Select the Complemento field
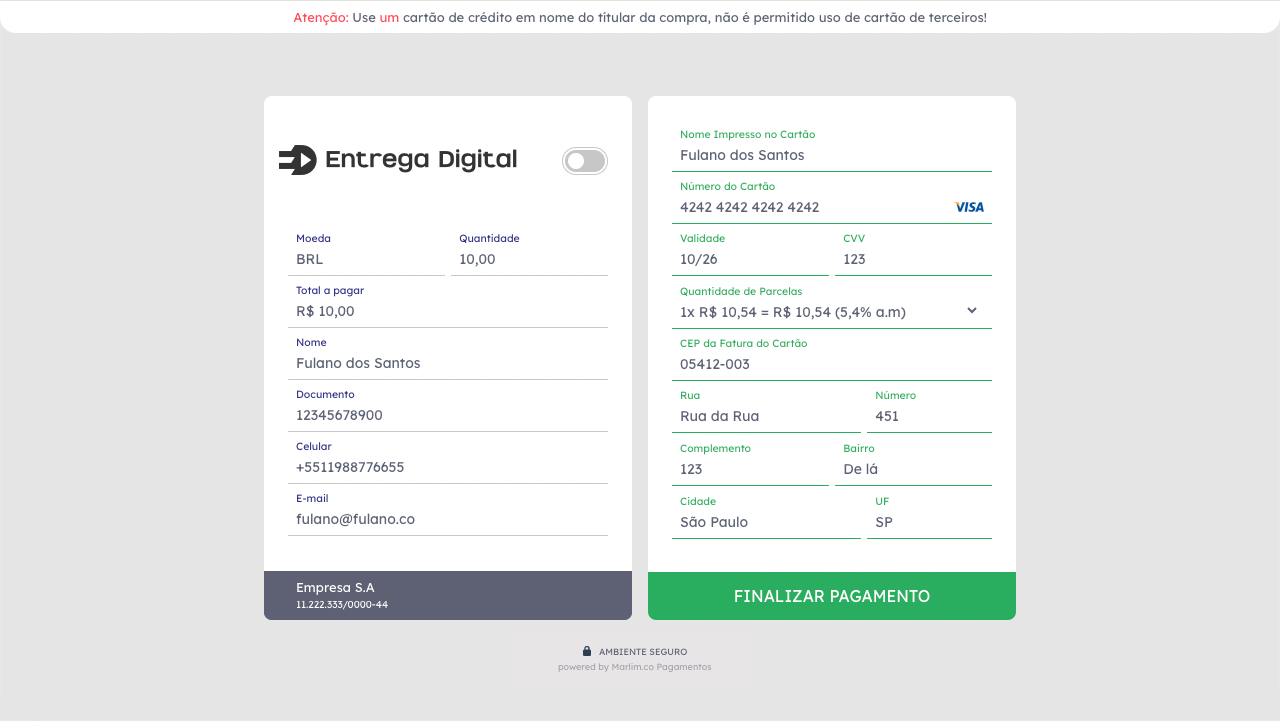Screen dimensions: 1280x721 (x=750, y=469)
